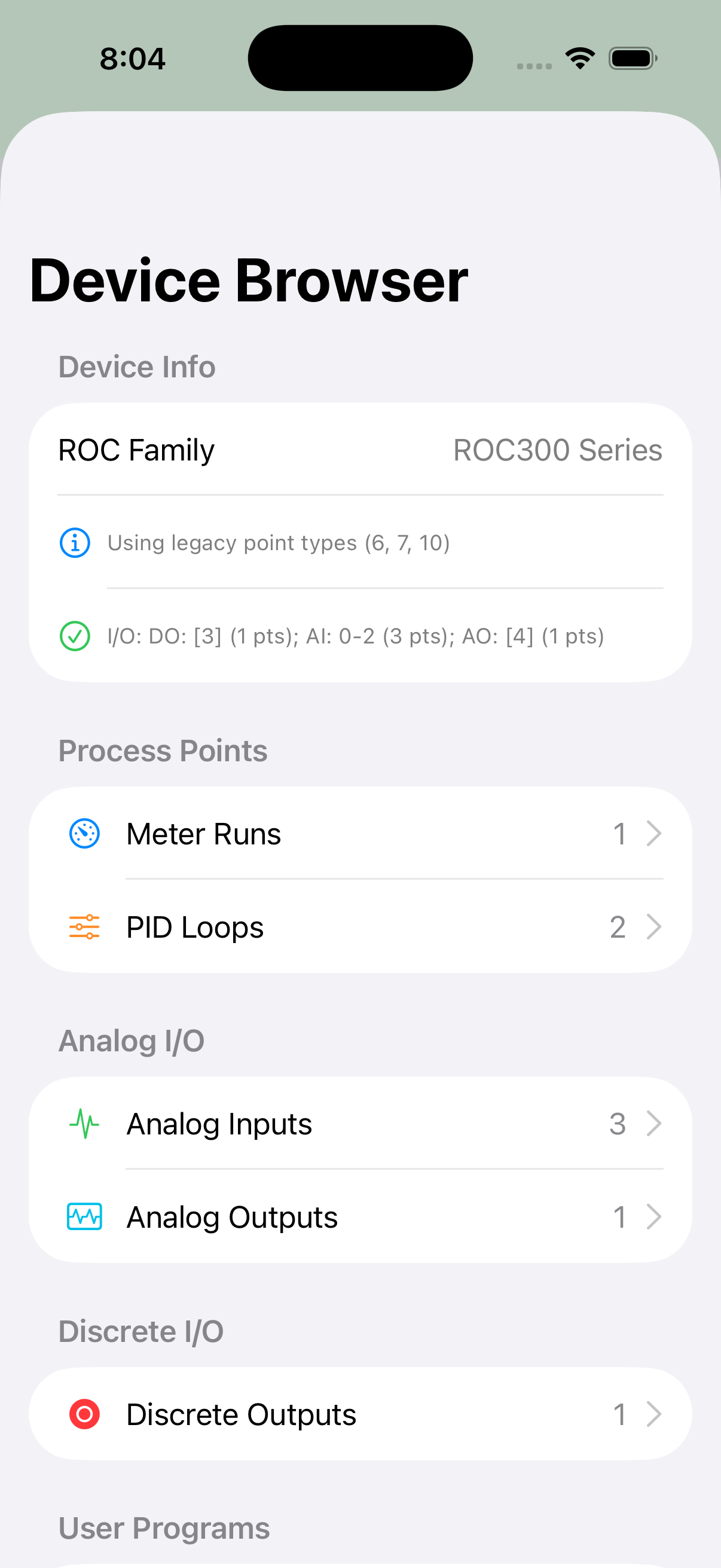
Task: Click the orange PID Loops sliders icon
Action: coord(84,926)
